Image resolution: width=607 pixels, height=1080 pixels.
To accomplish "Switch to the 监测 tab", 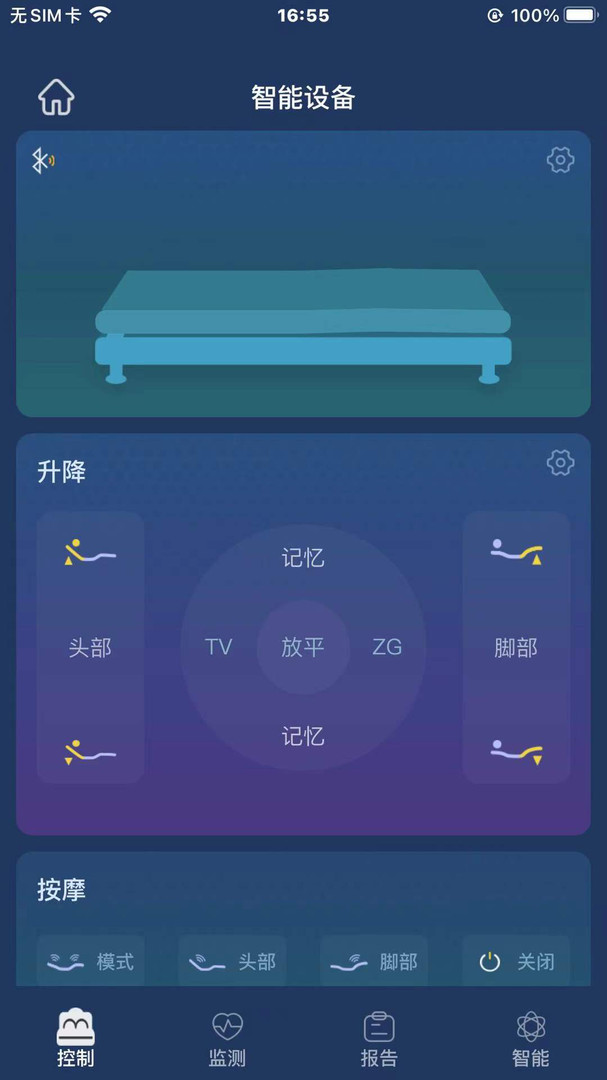I will (x=227, y=1038).
